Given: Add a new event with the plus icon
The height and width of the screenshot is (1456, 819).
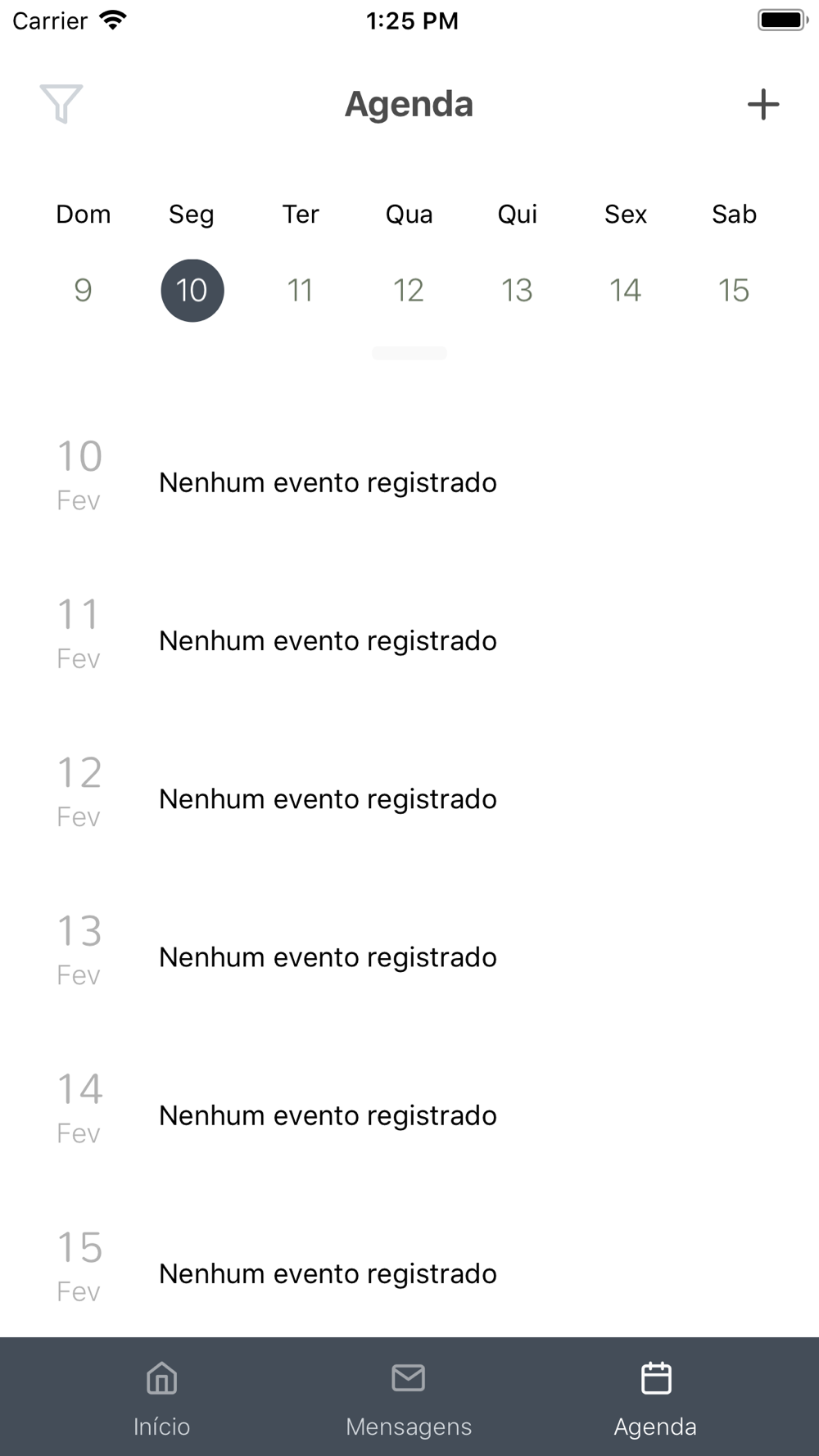Looking at the screenshot, I should click(762, 104).
